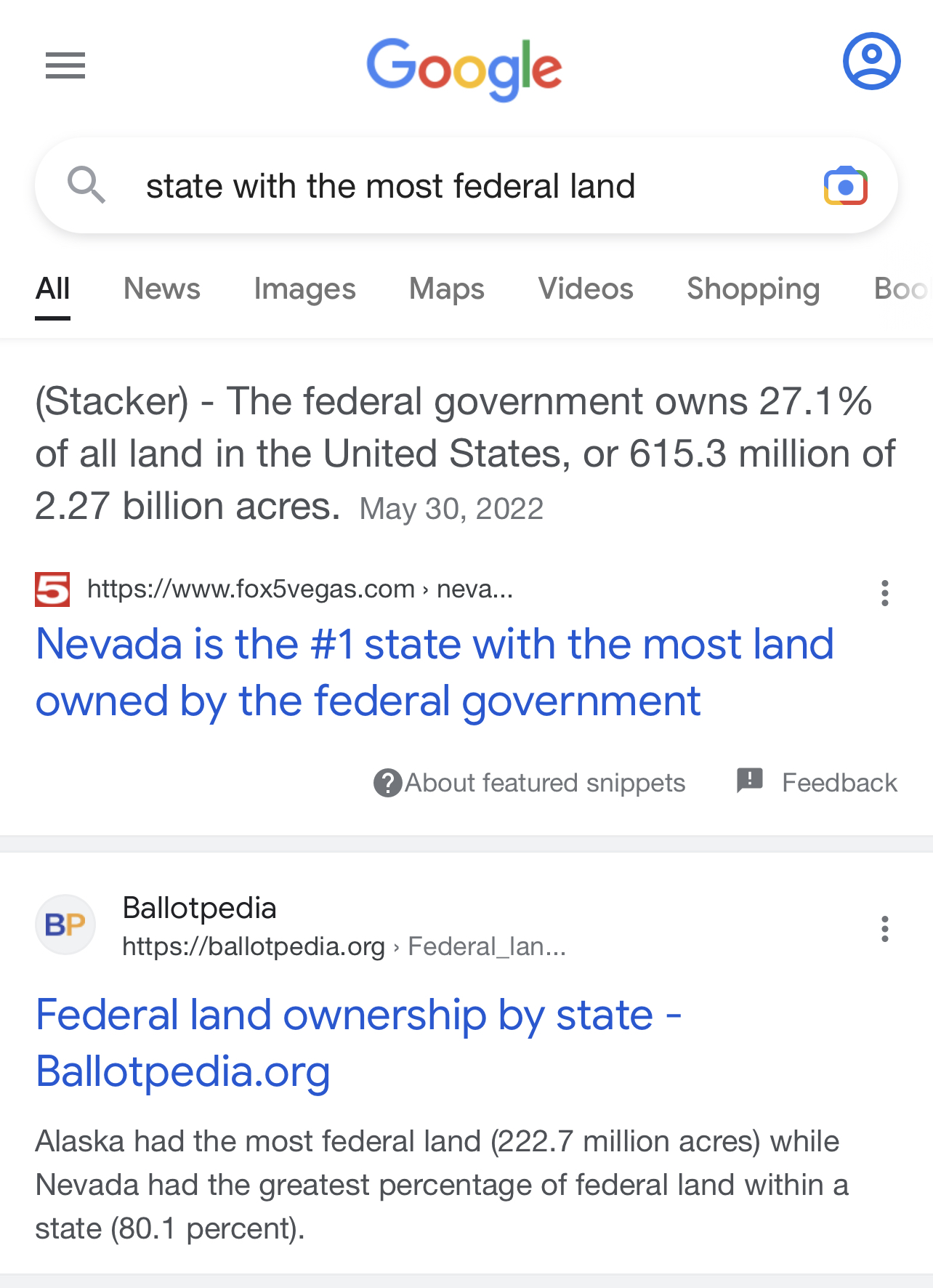Select the All results tab
The image size is (933, 1288).
click(x=52, y=289)
